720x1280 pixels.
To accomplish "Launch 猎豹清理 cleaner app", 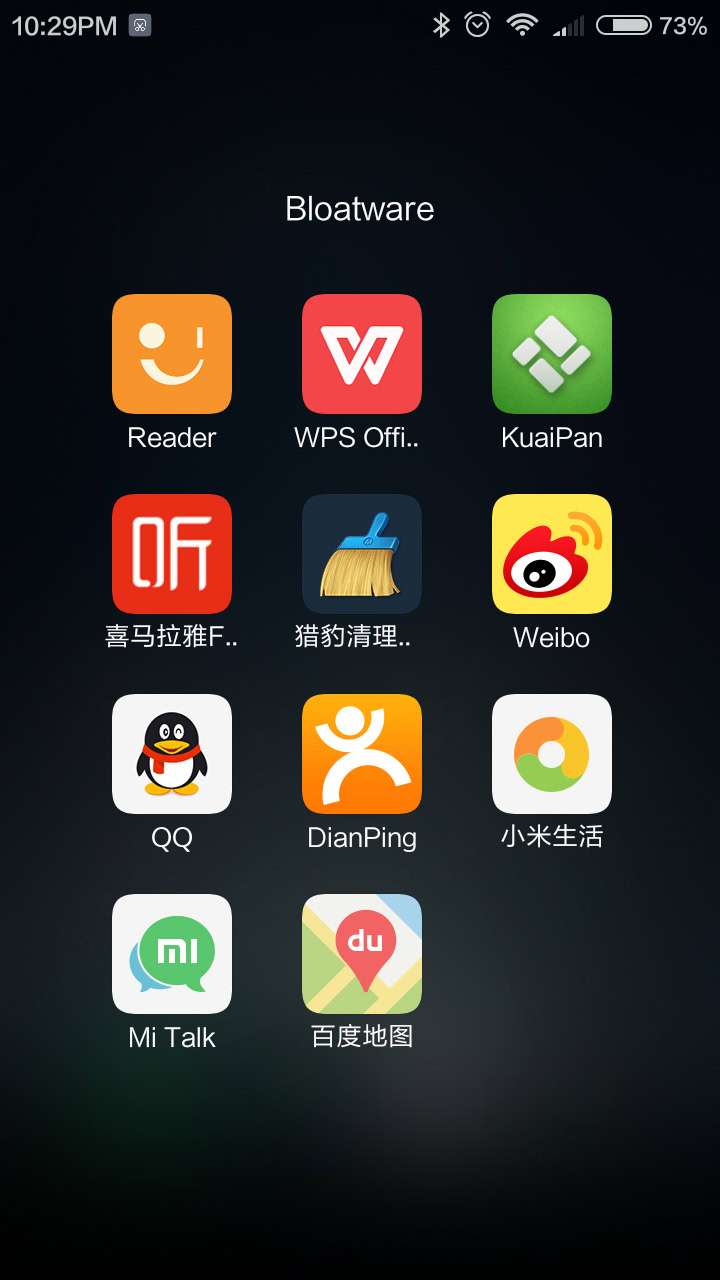I will click(x=362, y=554).
